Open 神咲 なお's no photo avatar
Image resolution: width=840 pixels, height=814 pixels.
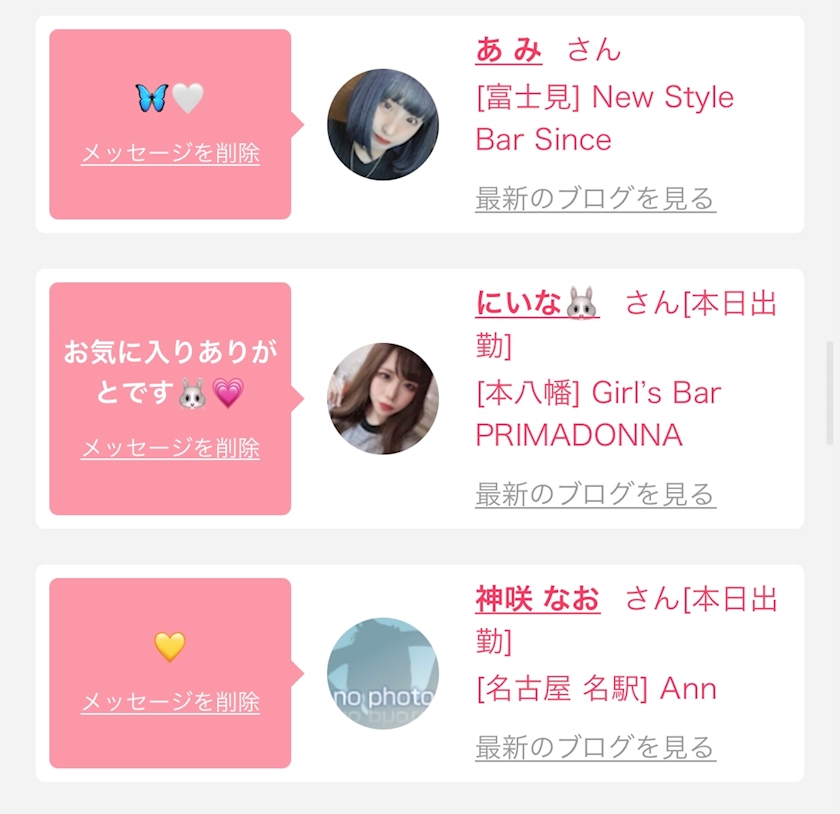[x=383, y=673]
